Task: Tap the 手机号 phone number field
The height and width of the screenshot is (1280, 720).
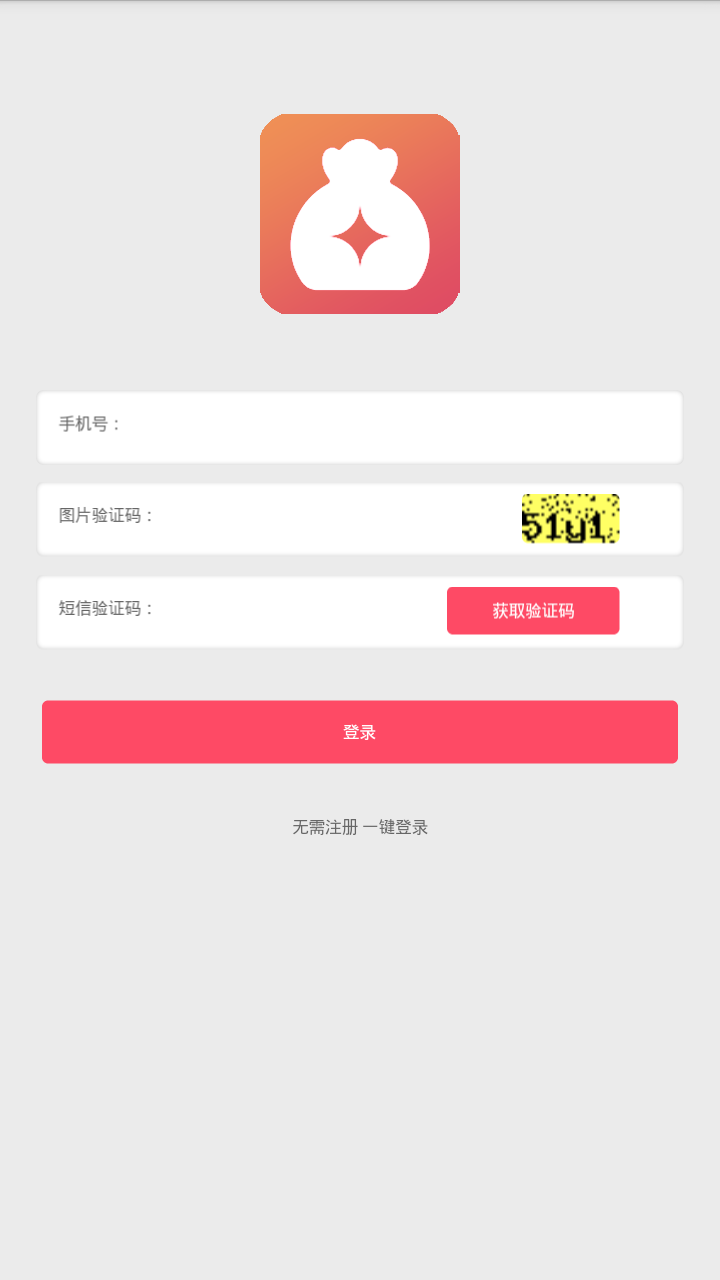Action: click(x=400, y=426)
